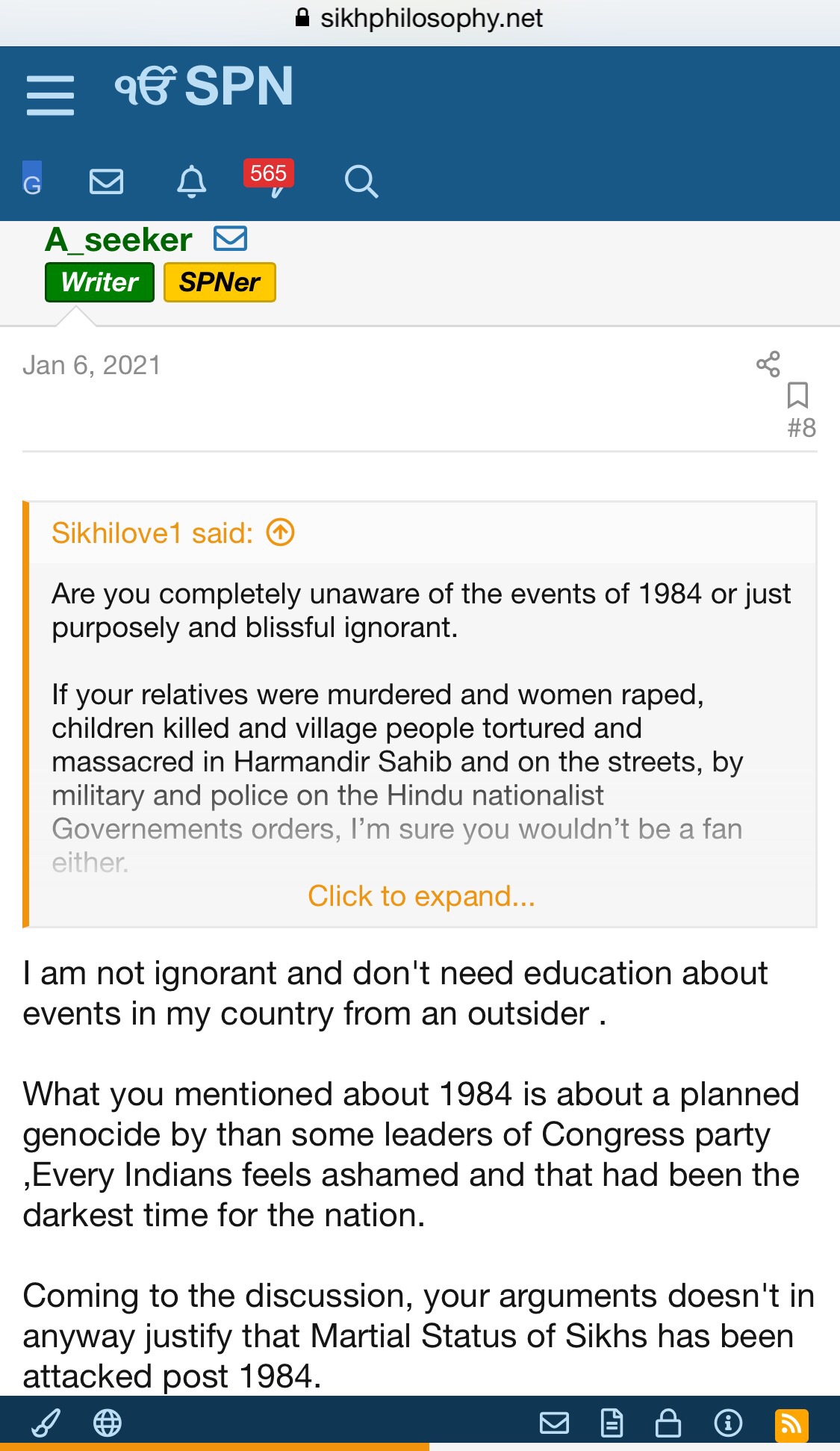
Task: Open the hamburger navigation menu
Action: pos(50,96)
